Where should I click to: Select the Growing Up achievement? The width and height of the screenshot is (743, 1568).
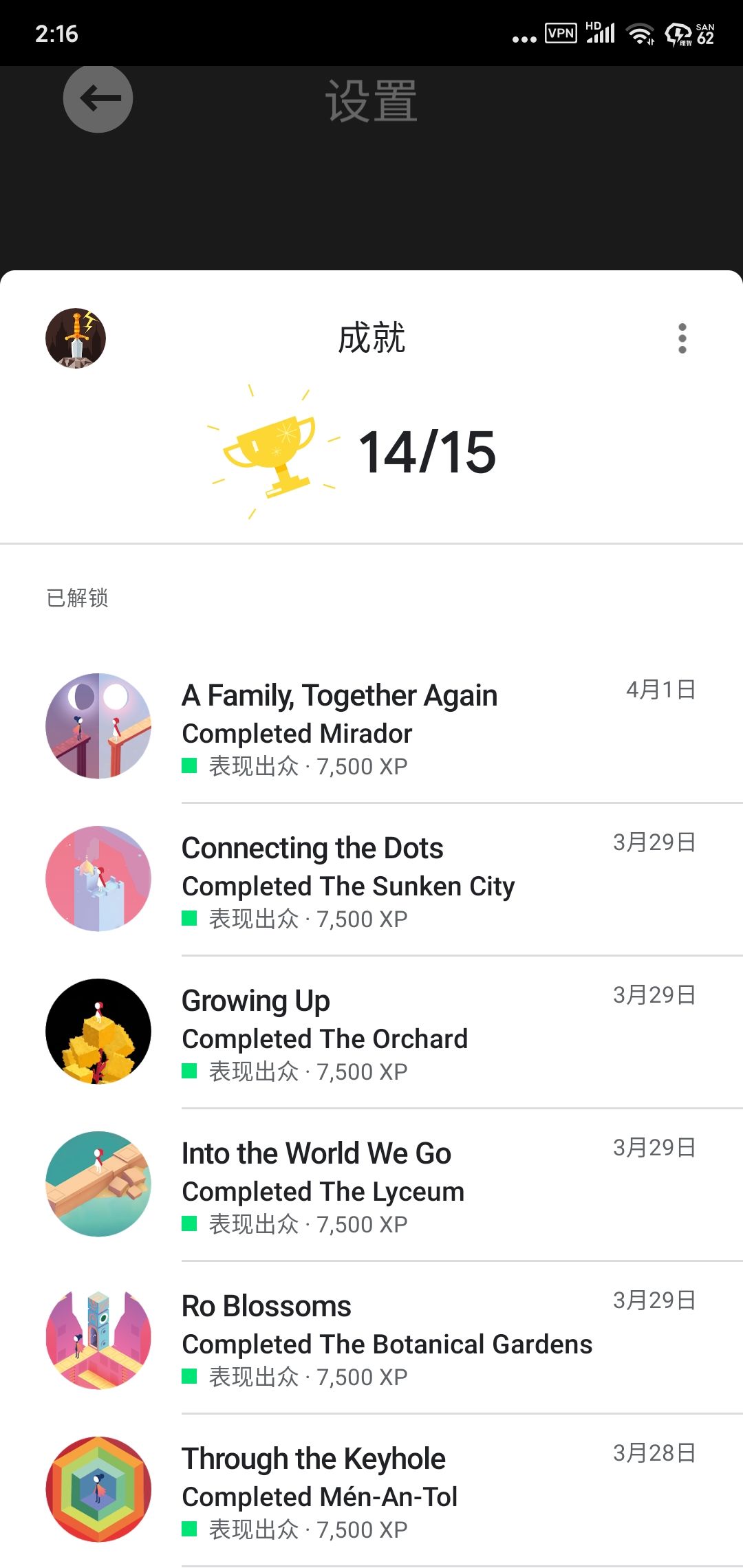coord(371,1033)
